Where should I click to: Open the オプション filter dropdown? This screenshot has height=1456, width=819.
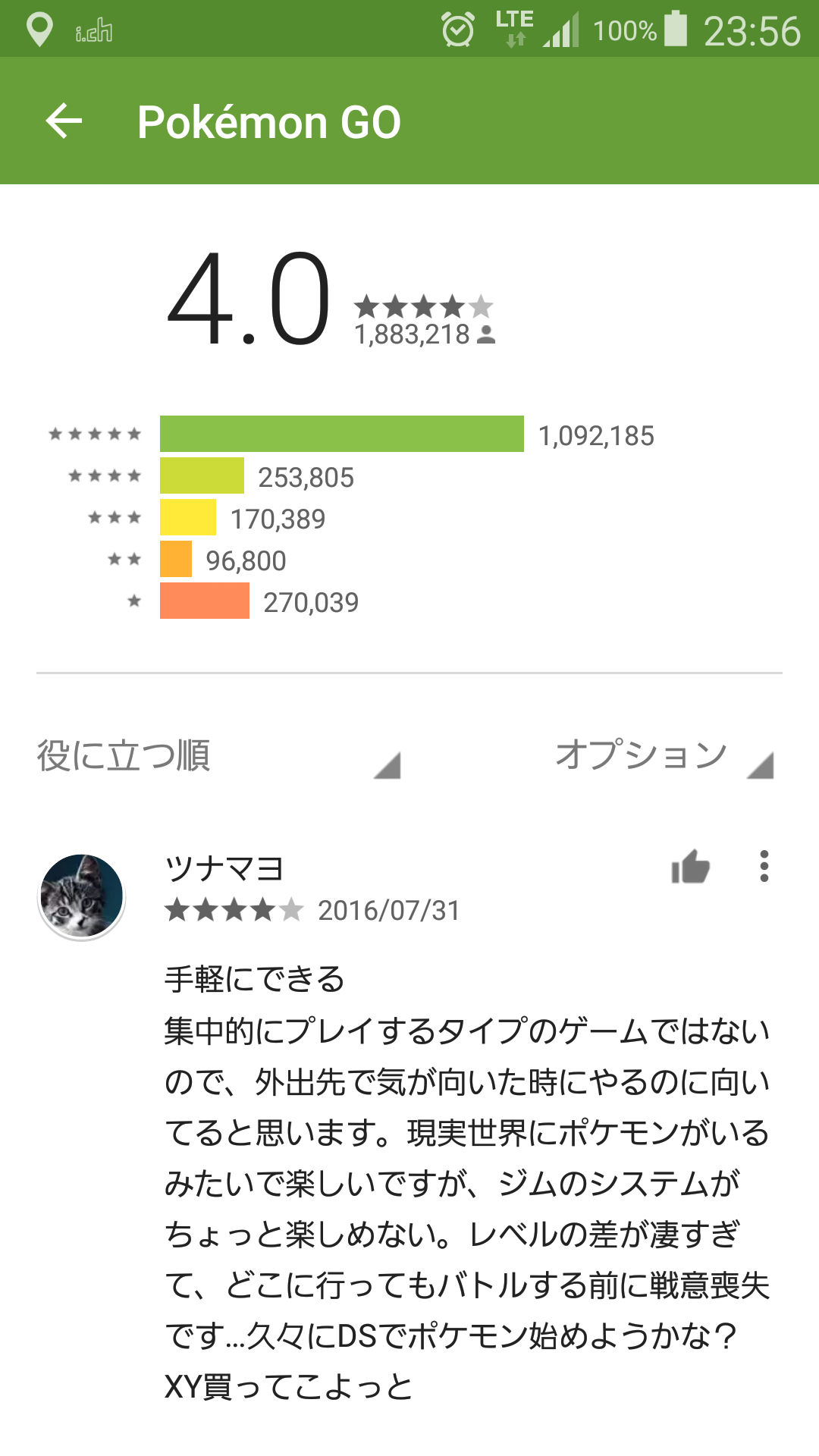click(664, 757)
